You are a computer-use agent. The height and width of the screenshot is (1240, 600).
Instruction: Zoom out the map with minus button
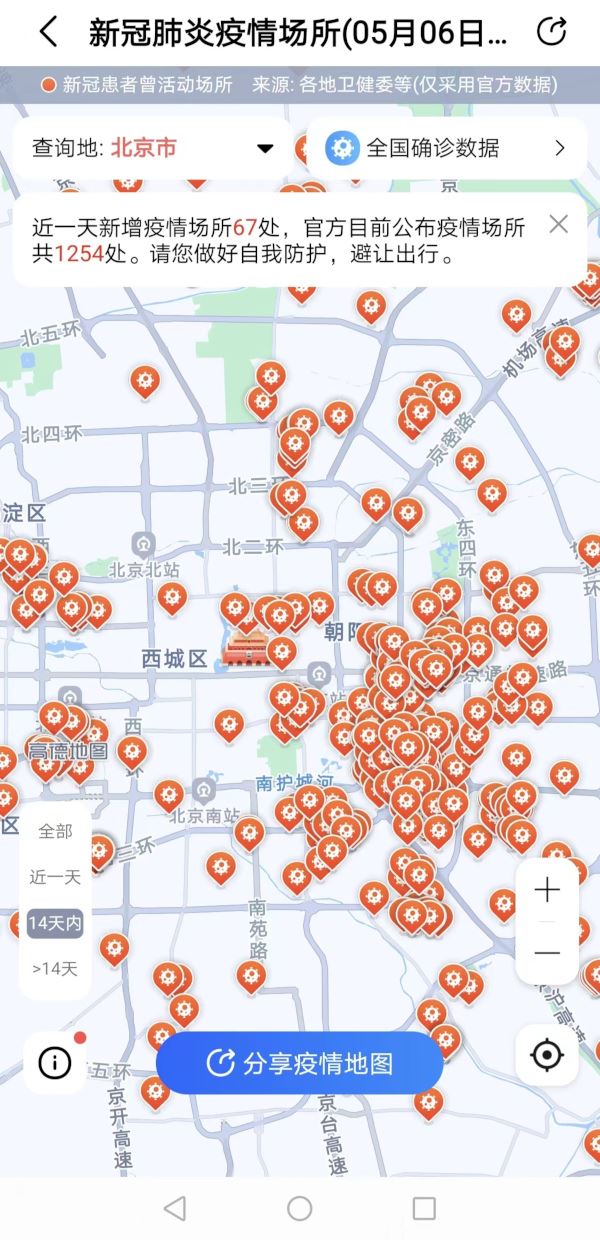547,953
